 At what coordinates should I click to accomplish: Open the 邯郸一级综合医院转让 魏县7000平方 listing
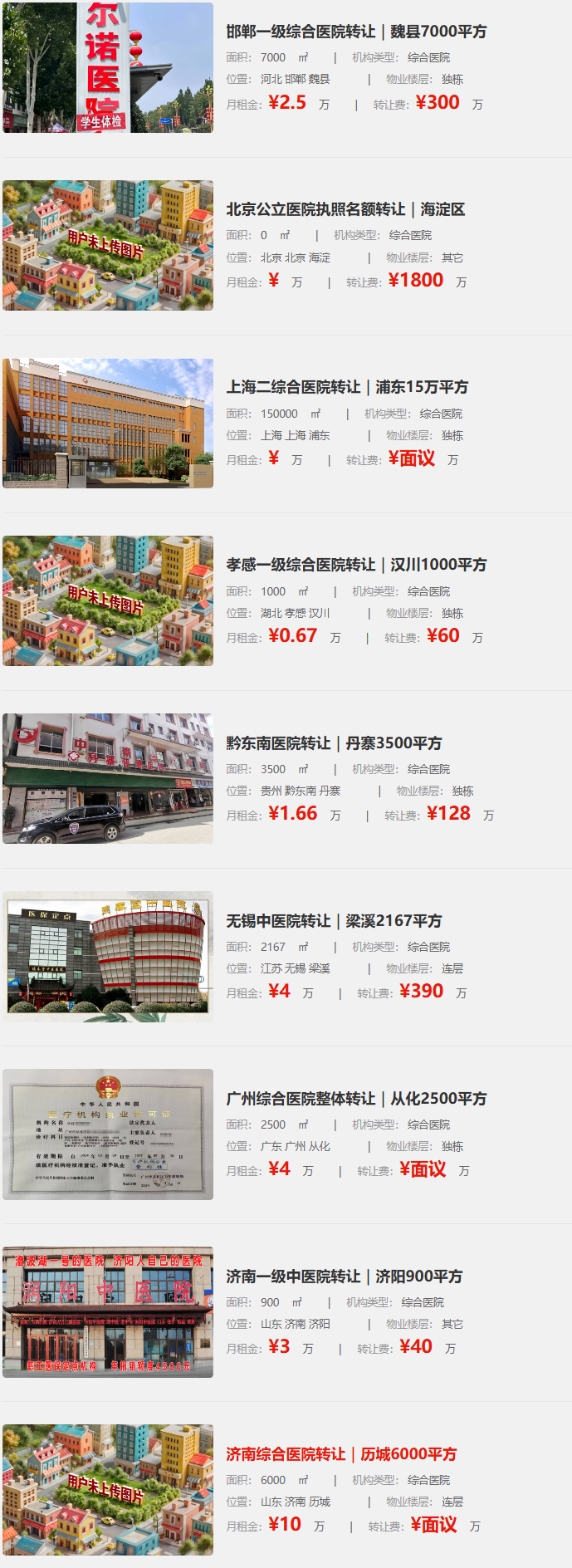point(356,32)
